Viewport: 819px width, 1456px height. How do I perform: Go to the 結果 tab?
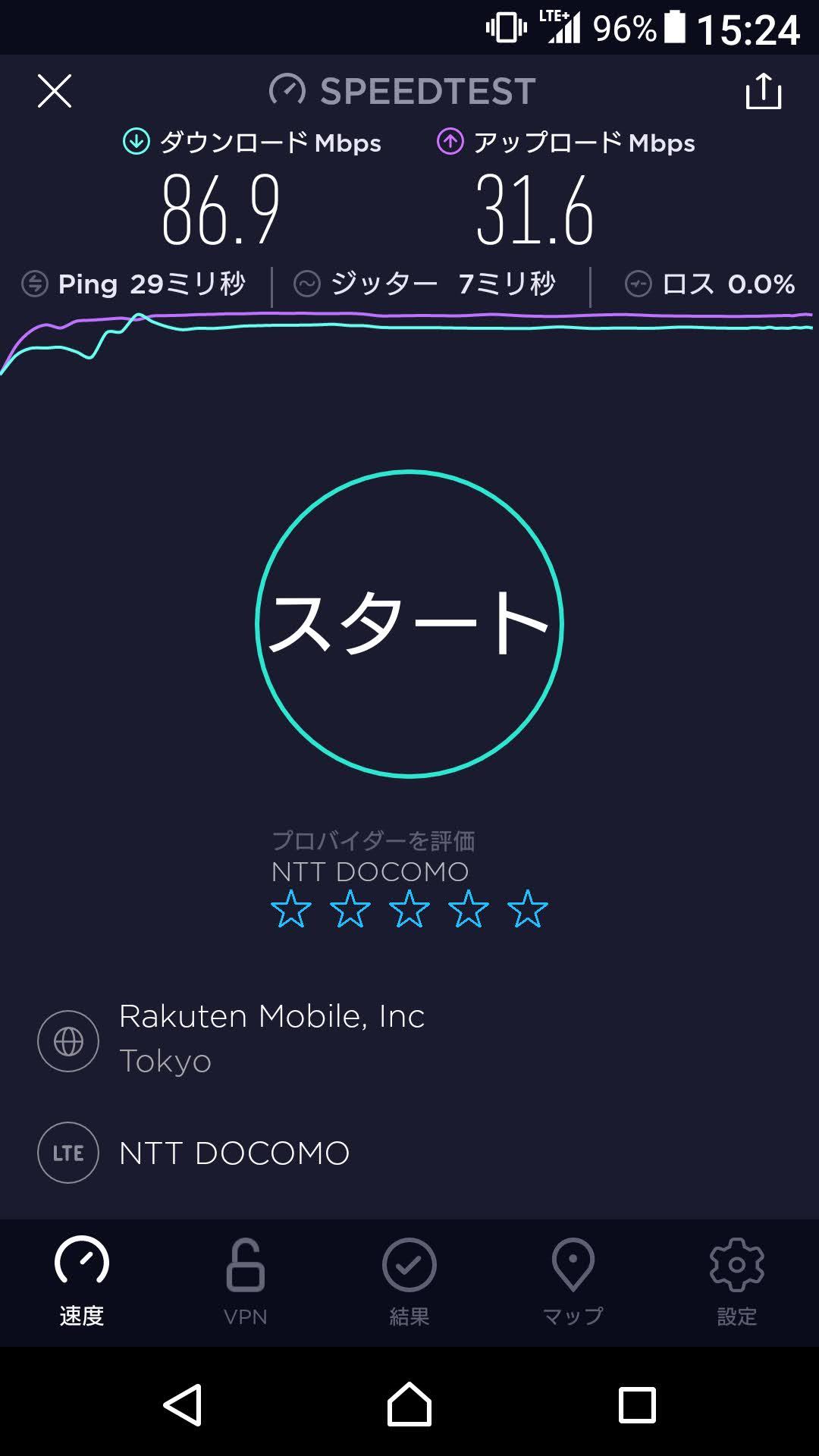click(409, 1282)
